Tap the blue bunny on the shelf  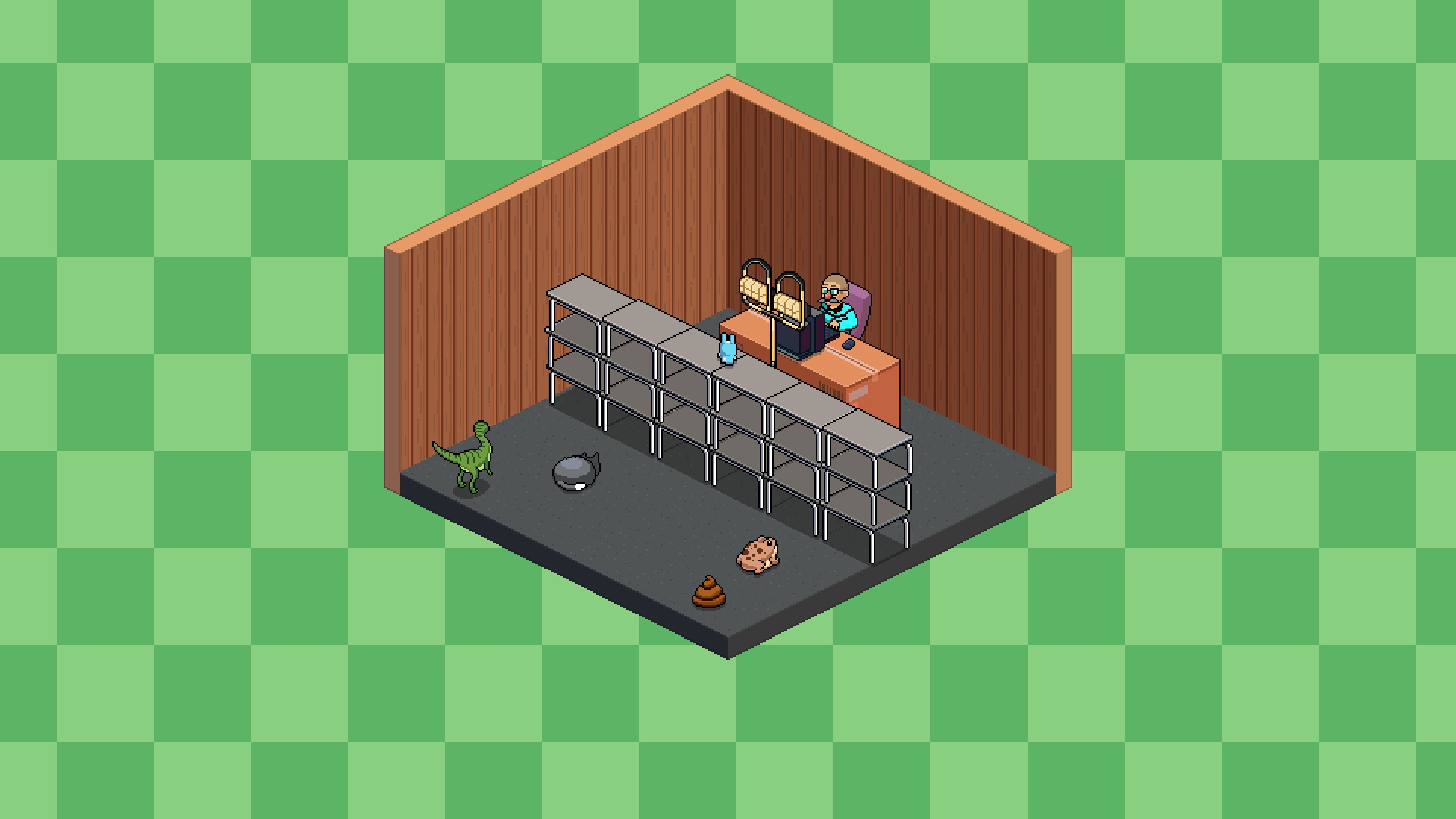point(728,350)
